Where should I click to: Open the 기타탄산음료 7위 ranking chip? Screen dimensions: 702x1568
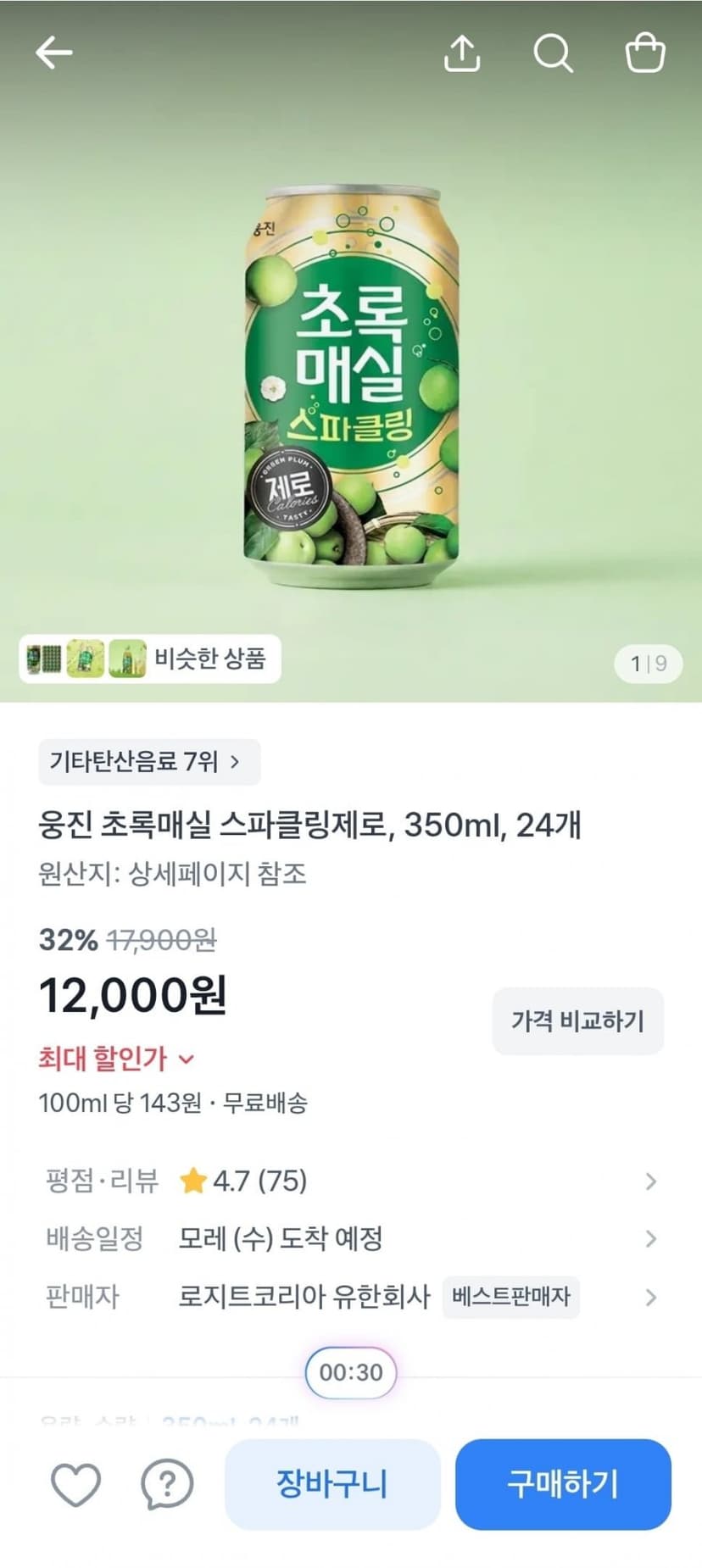point(149,761)
